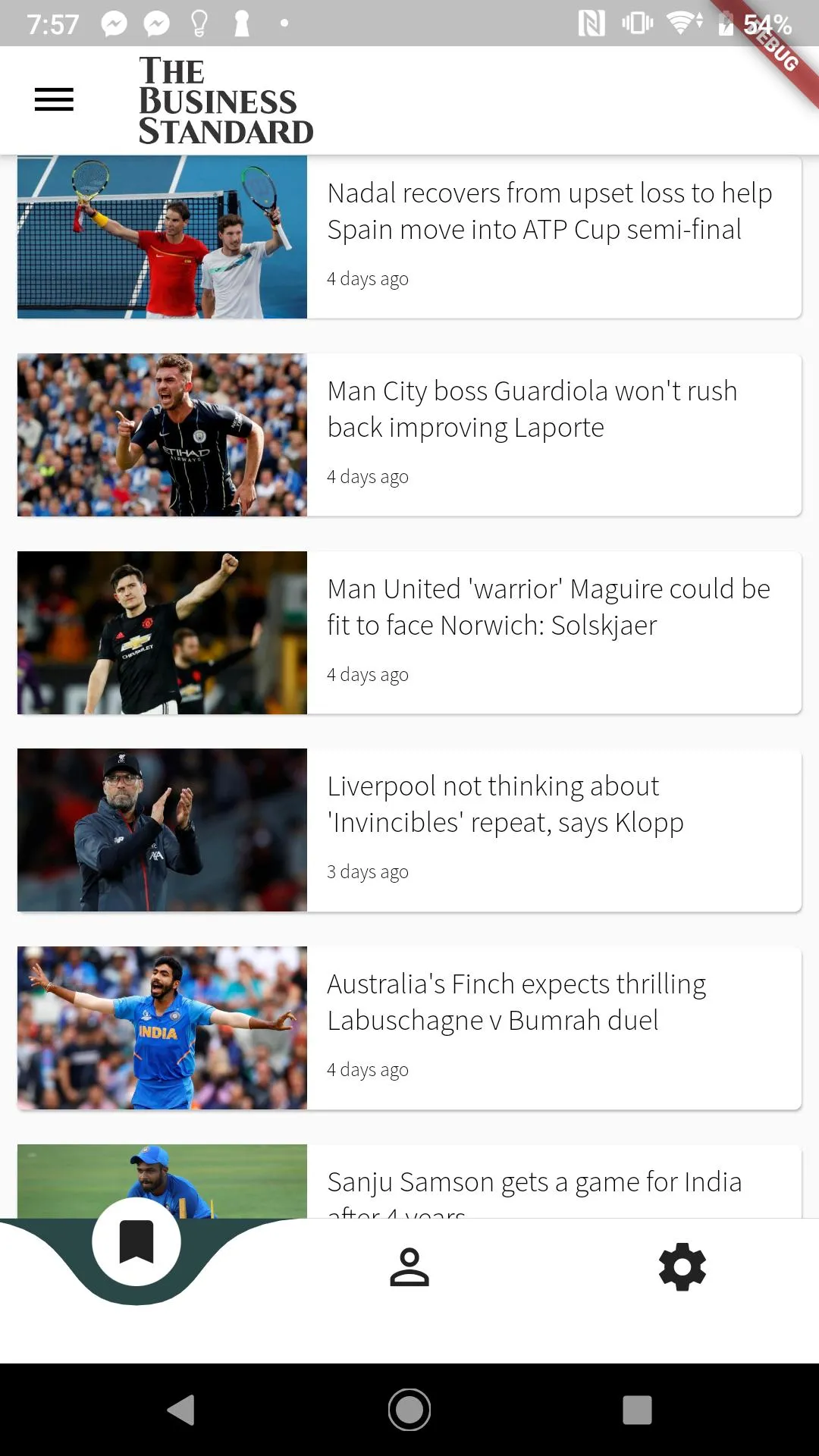Viewport: 819px width, 1456px height.
Task: Go to the device home screen
Action: tap(409, 1410)
